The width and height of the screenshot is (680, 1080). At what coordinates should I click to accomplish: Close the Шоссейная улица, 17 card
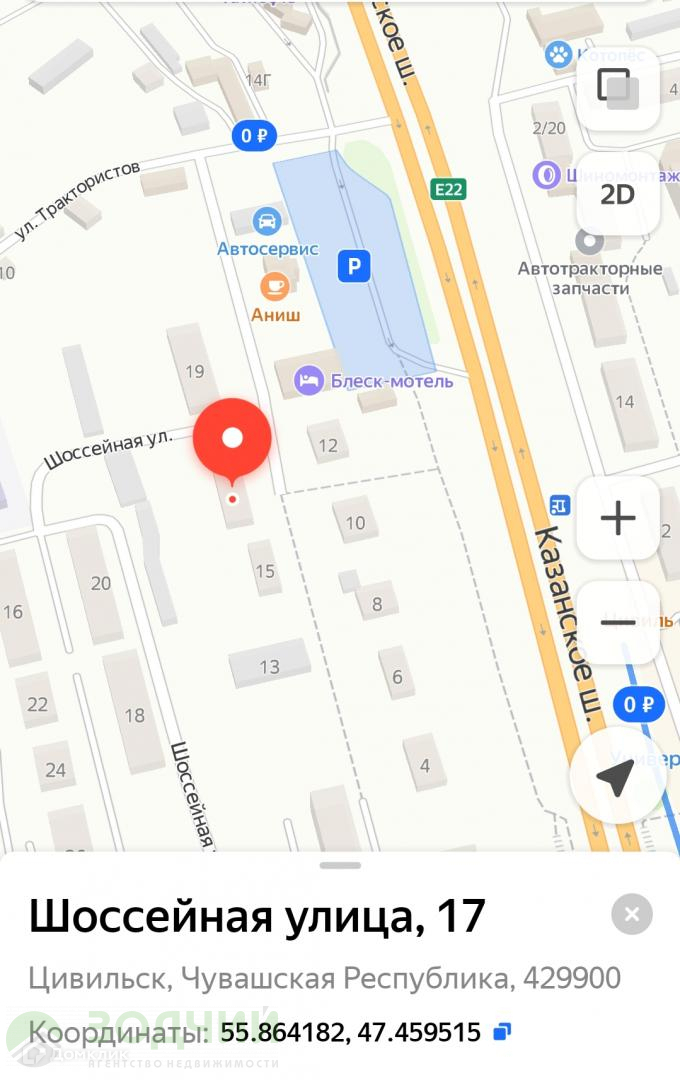coord(631,914)
